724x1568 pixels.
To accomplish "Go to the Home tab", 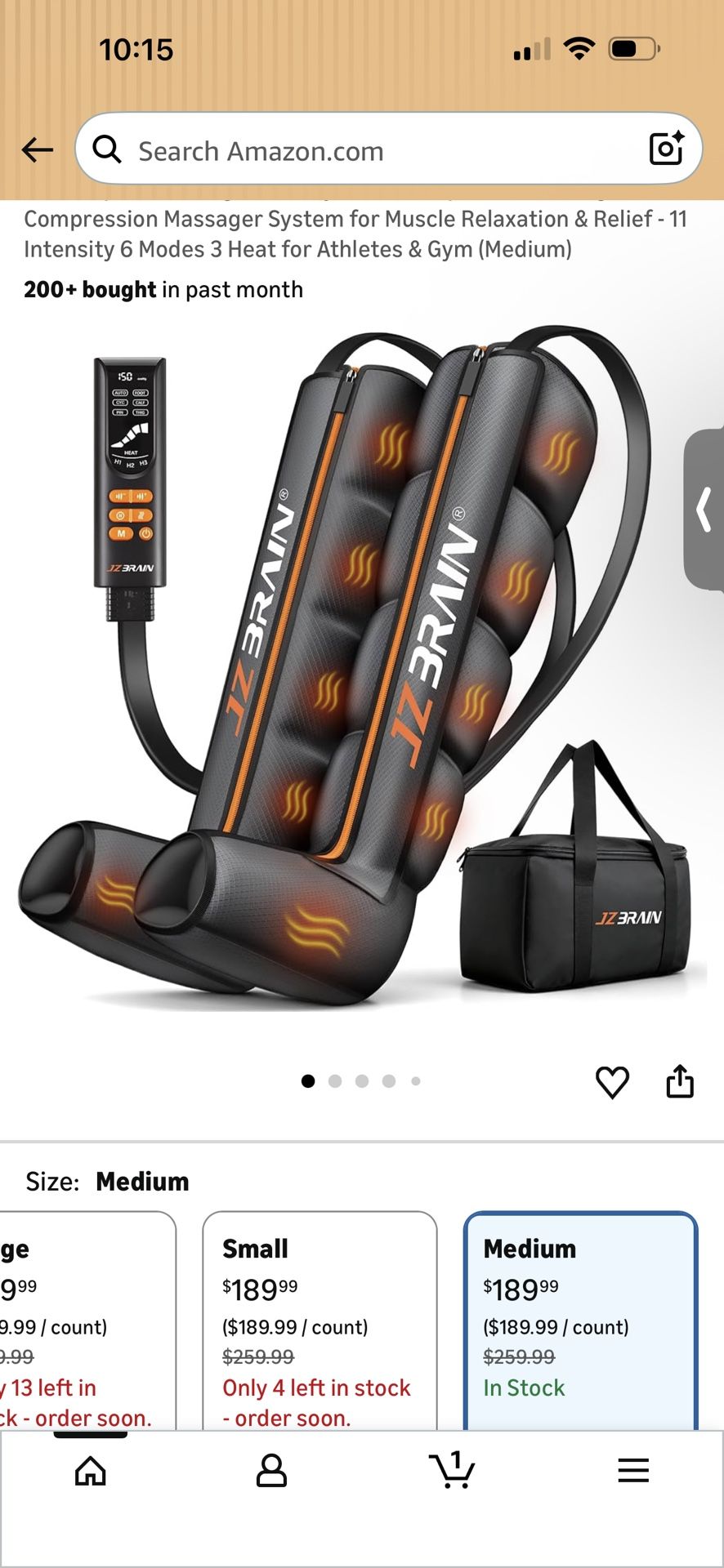I will (x=91, y=1471).
